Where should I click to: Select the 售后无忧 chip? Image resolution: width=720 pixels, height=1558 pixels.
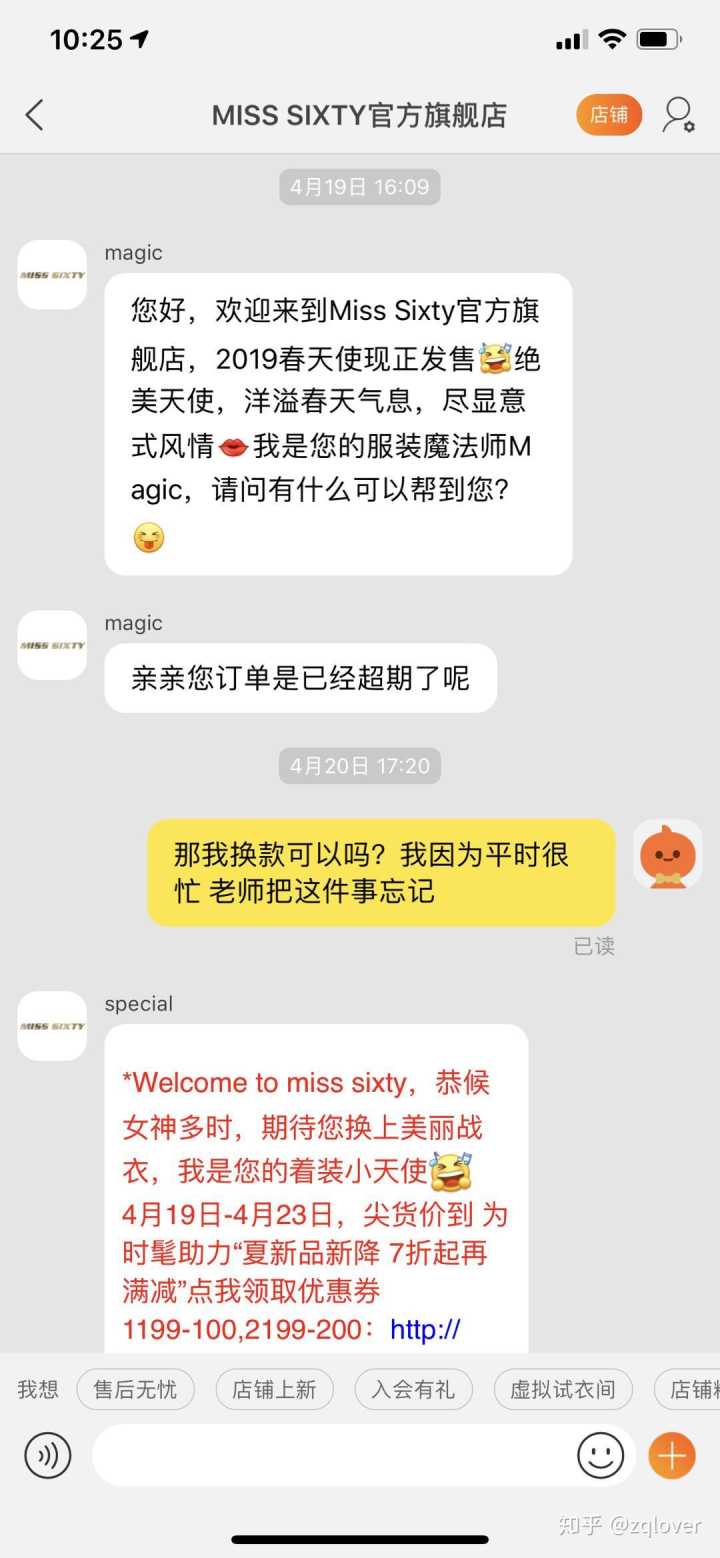135,1389
